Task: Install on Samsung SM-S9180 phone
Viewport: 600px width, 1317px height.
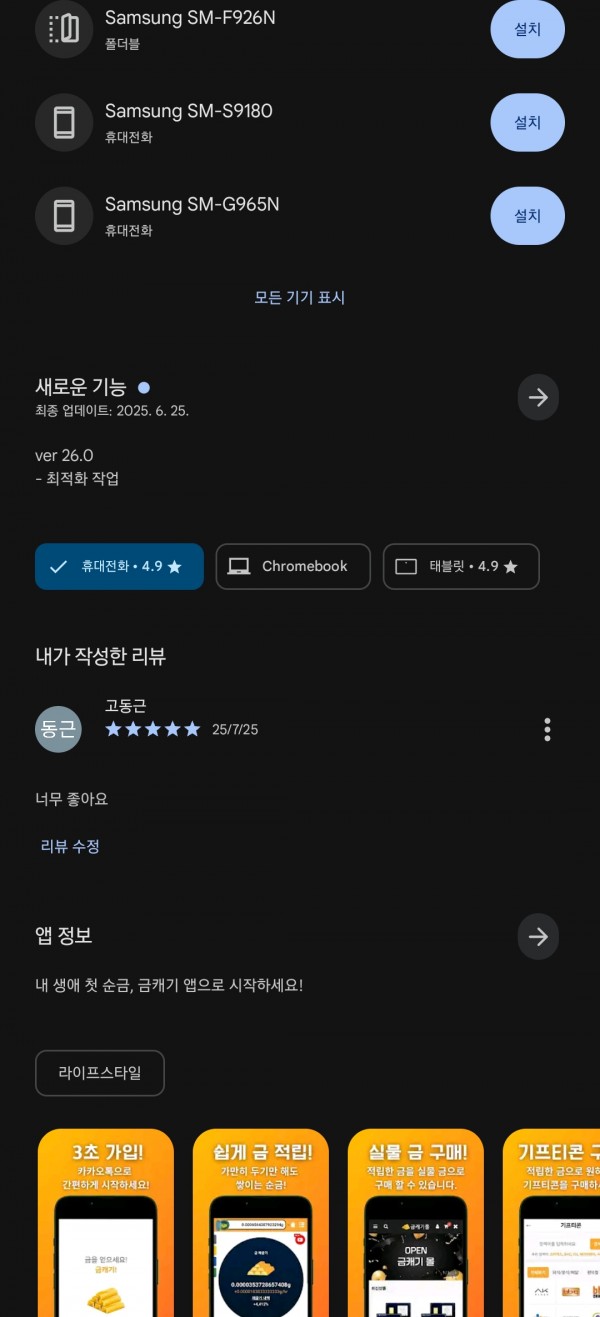Action: click(527, 122)
